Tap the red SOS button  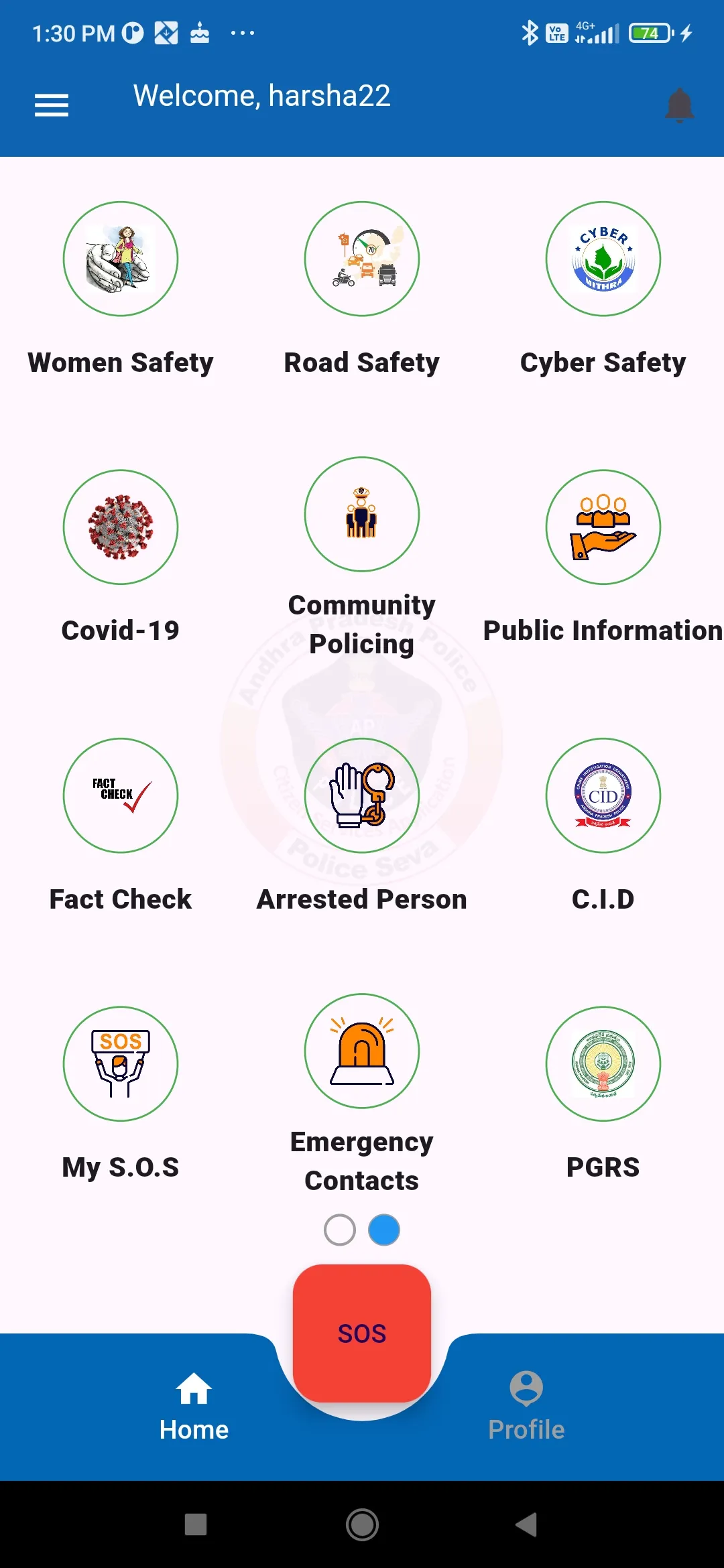click(362, 1333)
